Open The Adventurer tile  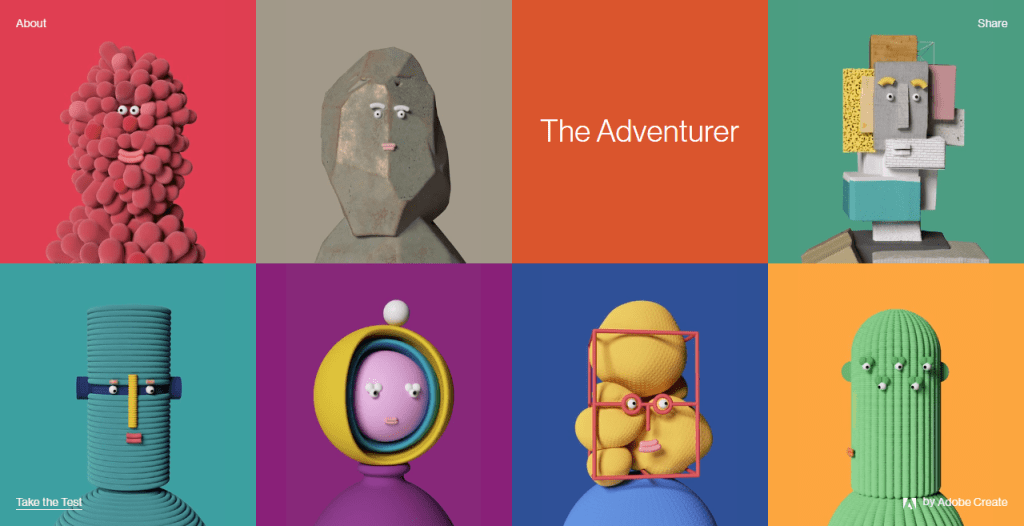click(639, 131)
